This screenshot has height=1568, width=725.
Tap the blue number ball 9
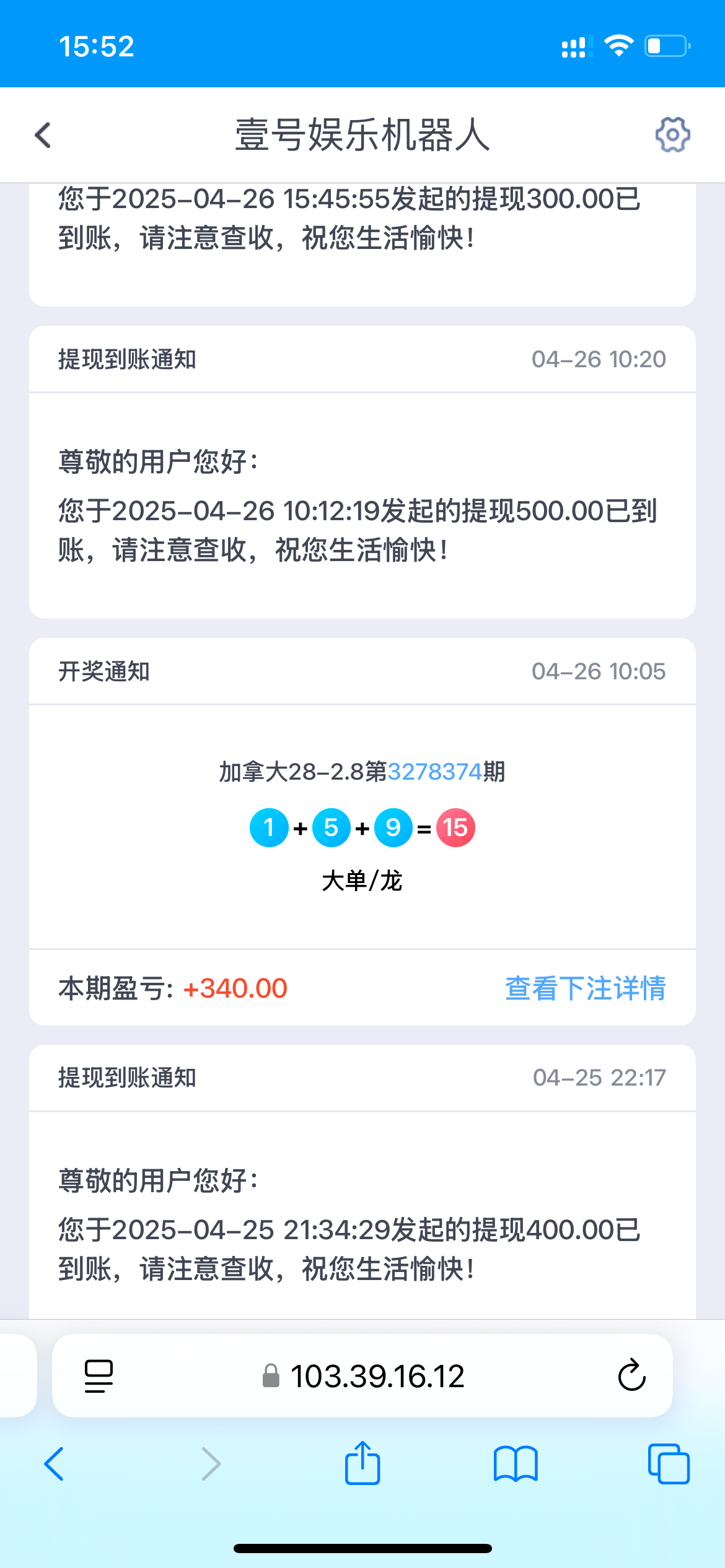coord(393,827)
